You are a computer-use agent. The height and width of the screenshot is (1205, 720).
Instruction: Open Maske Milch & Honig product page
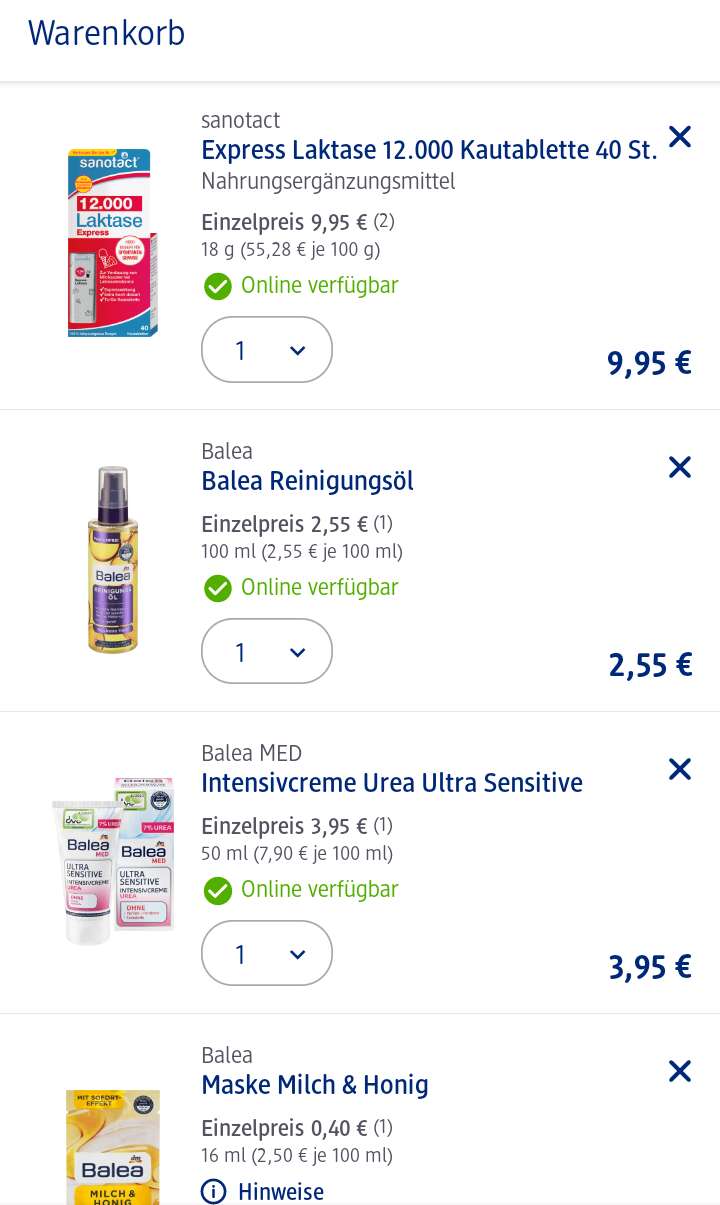(x=315, y=1085)
